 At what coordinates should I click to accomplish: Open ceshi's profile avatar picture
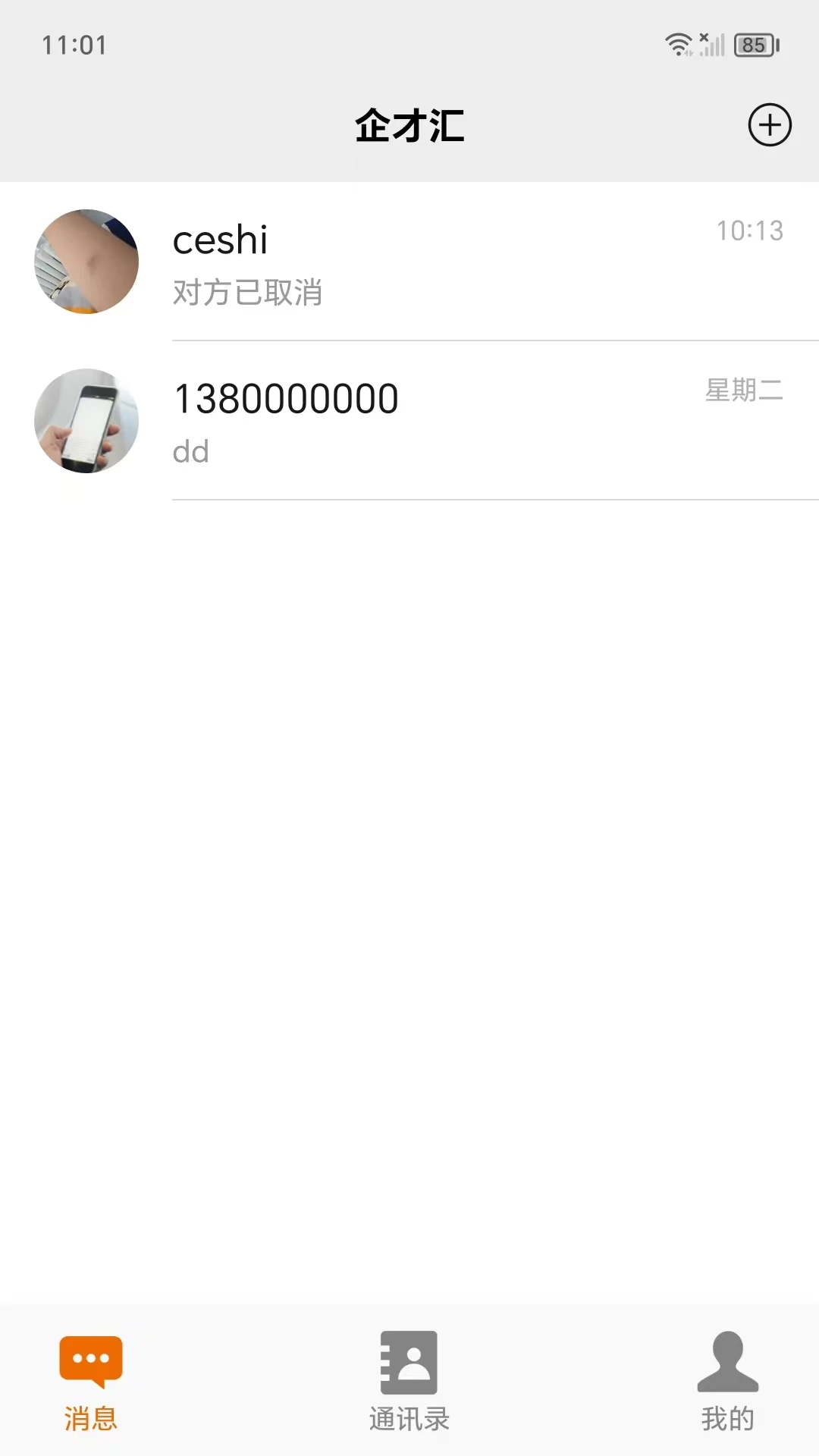pos(85,262)
